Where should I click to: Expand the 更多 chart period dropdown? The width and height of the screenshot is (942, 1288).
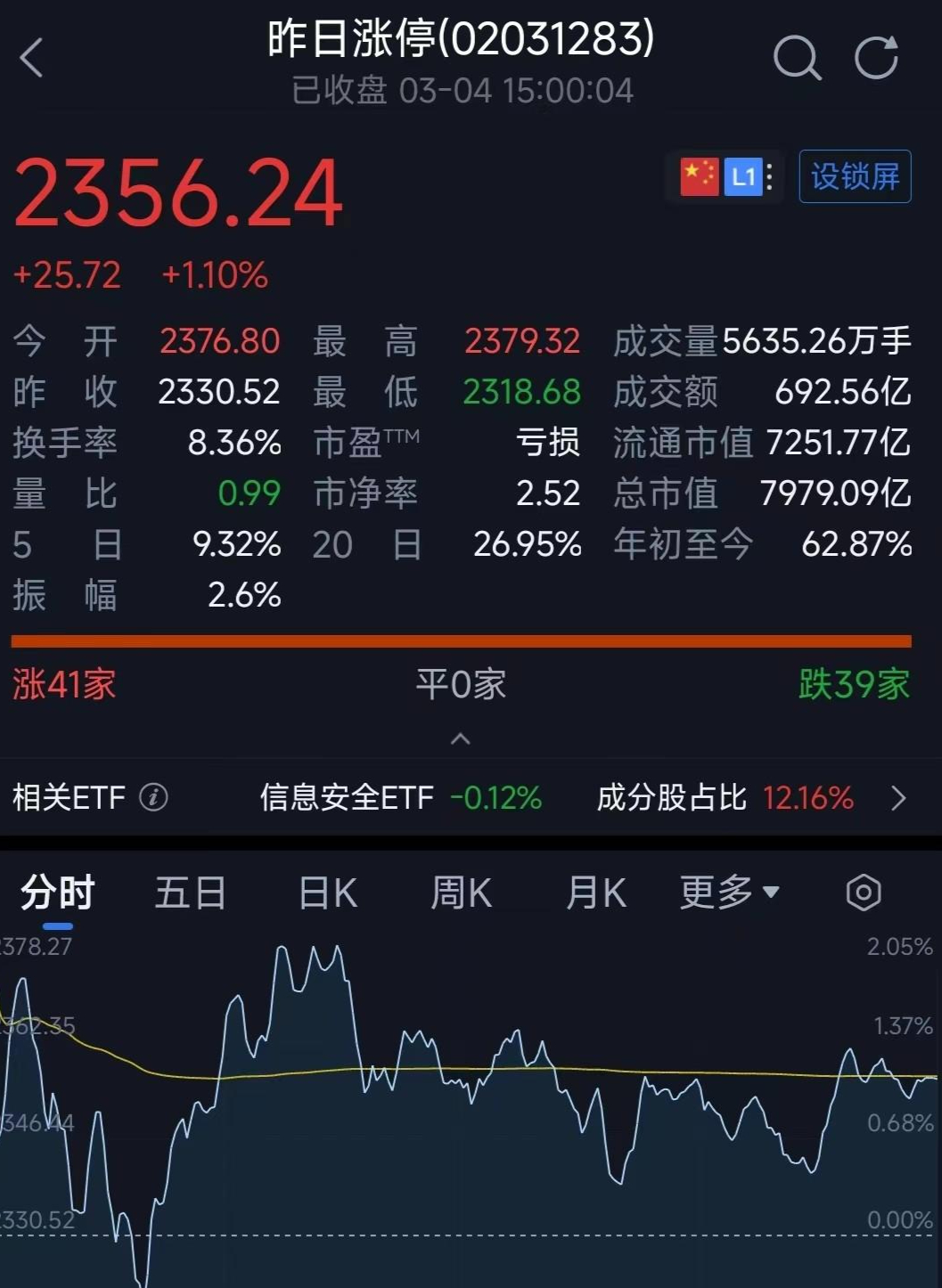pos(728,892)
